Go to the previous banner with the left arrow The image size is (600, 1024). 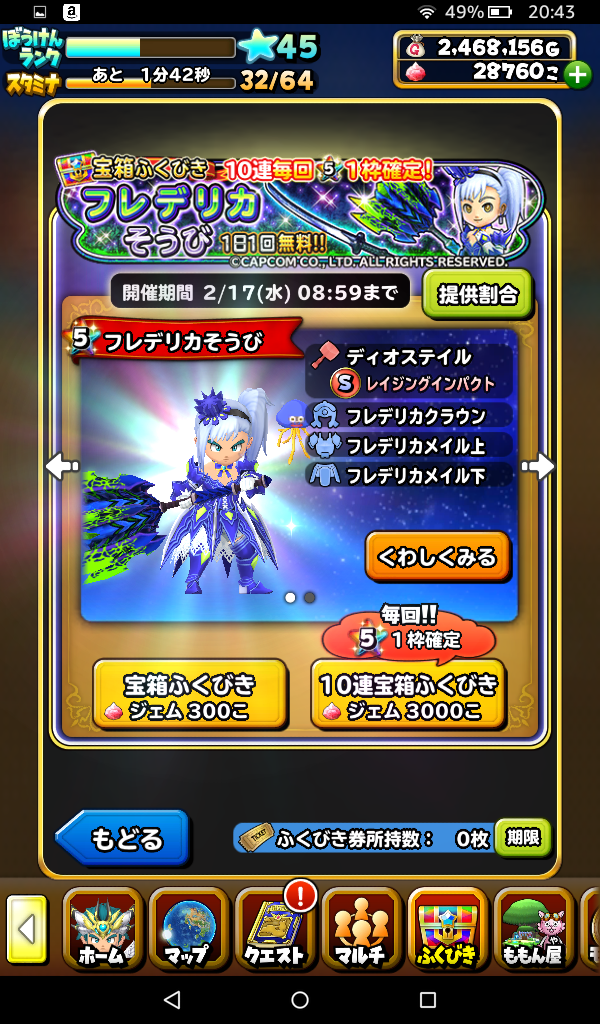tap(62, 466)
